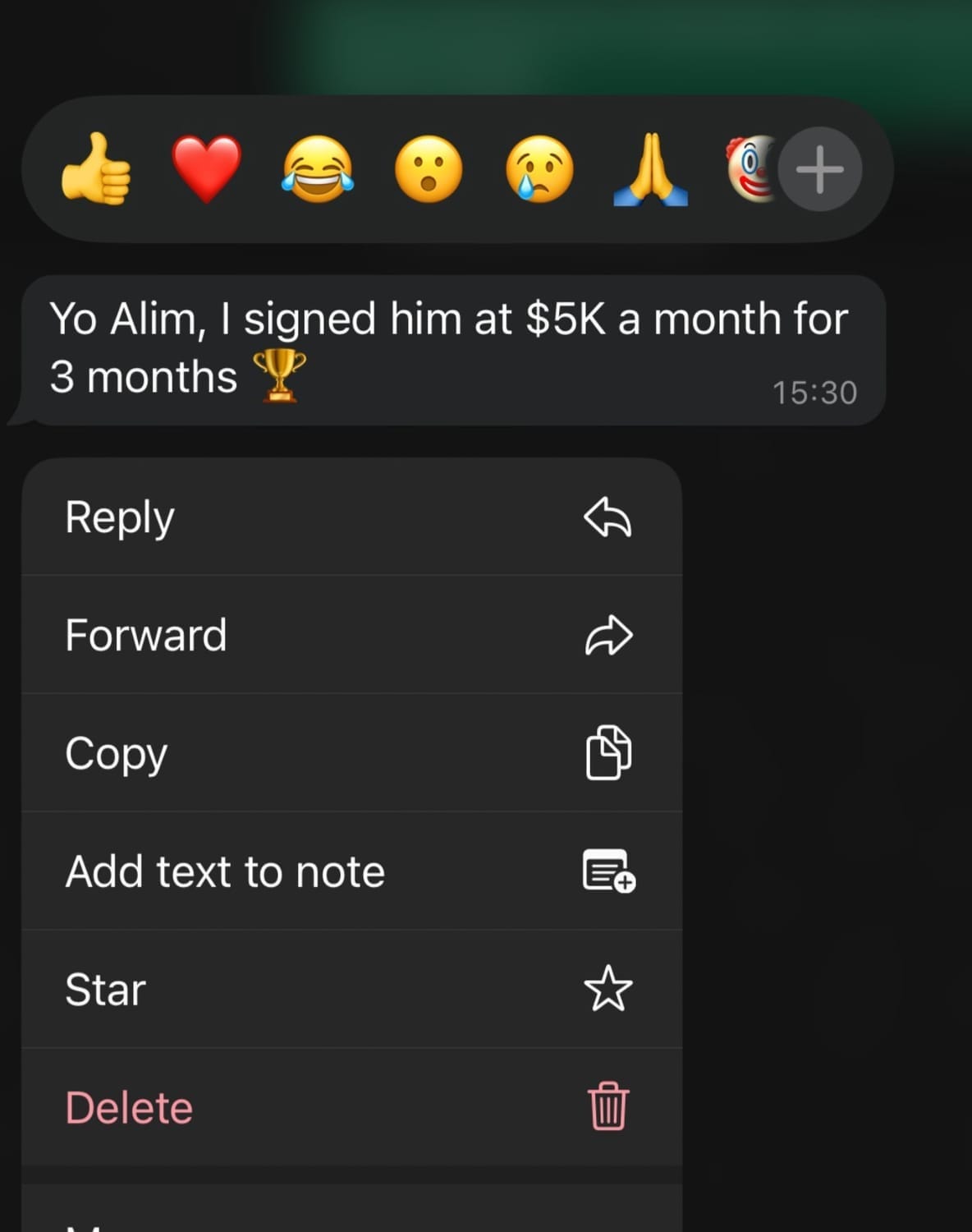972x1232 pixels.
Task: Open more emoji reactions with plus
Action: tap(819, 170)
